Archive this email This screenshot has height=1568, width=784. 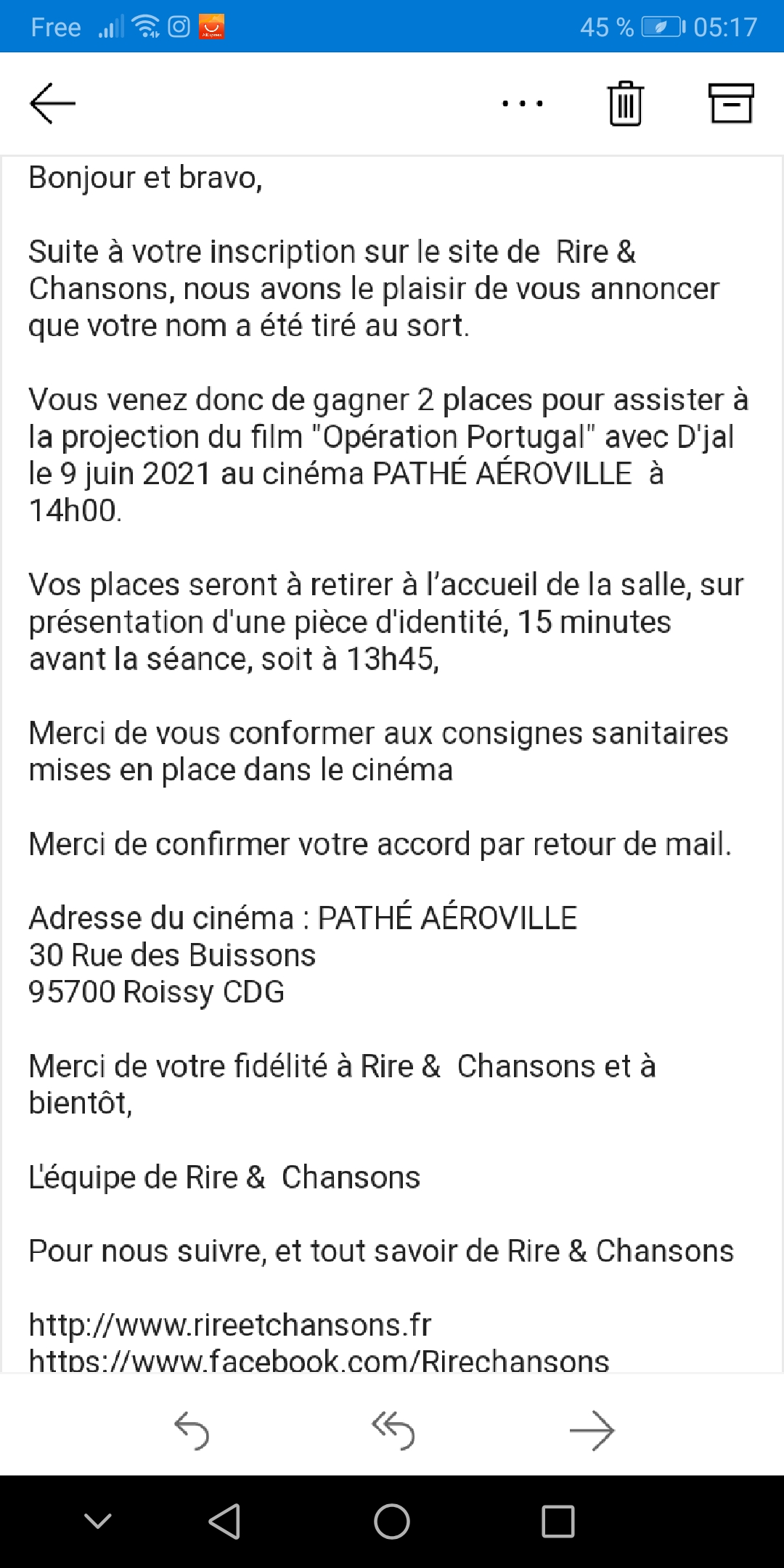pos(731,104)
